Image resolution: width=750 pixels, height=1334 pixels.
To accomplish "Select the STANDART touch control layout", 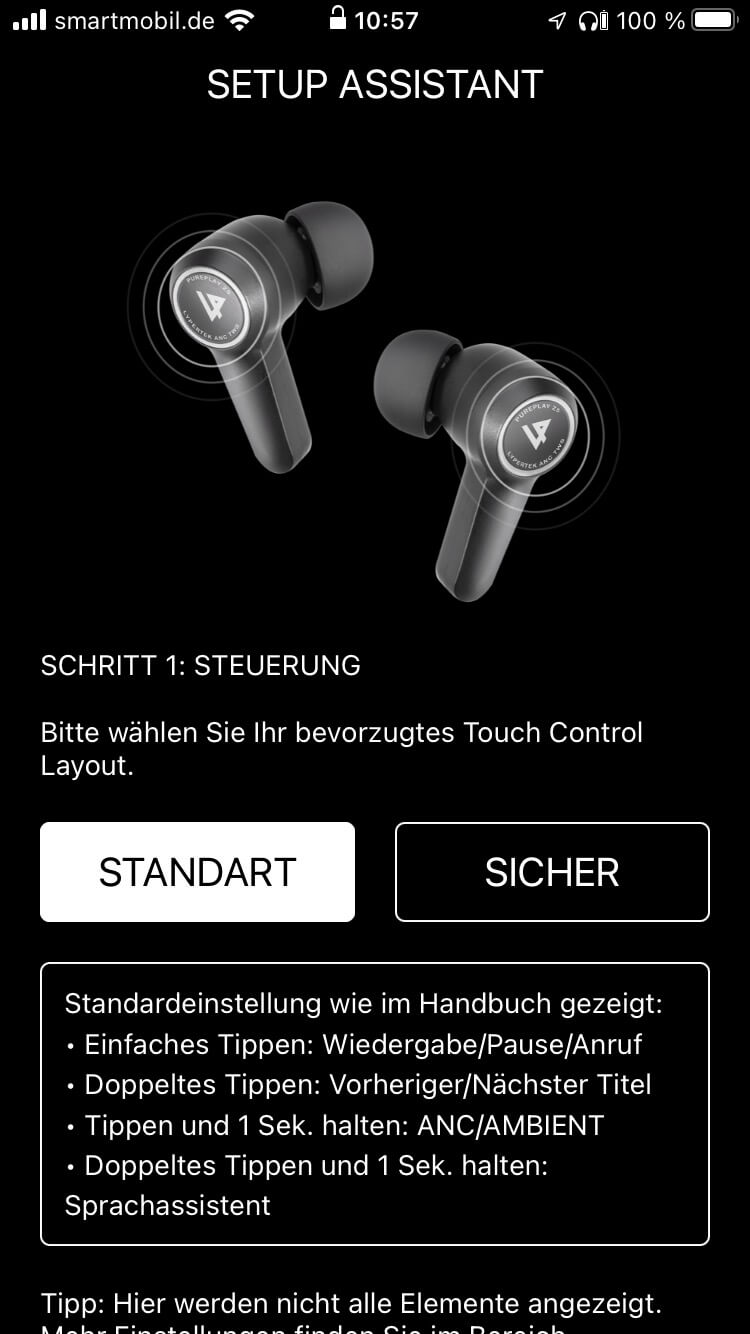I will pyautogui.click(x=197, y=872).
